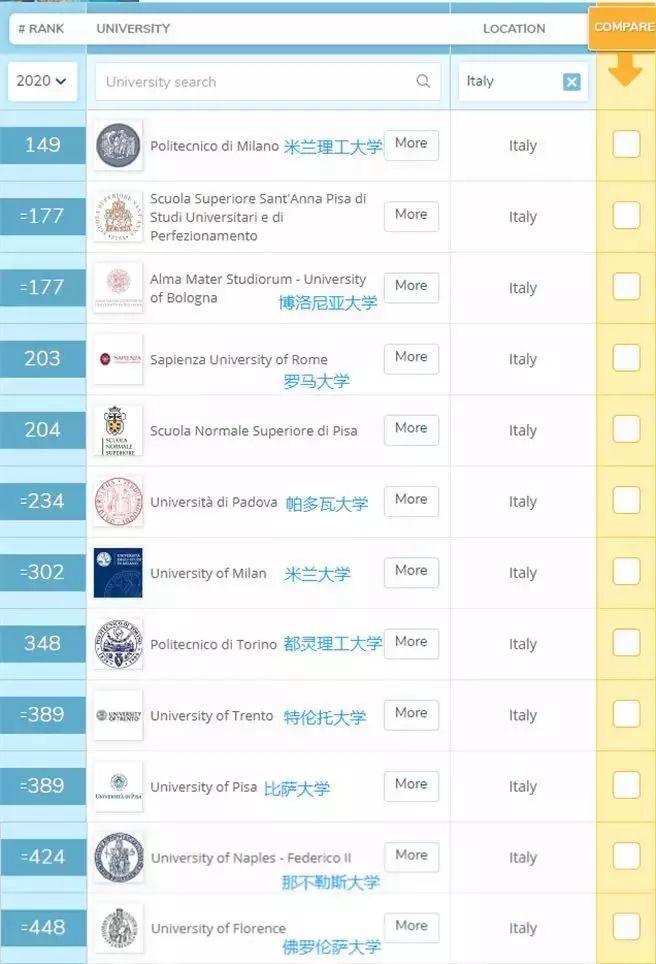This screenshot has height=964, width=656.
Task: Open the 2020 year dropdown
Action: (x=42, y=81)
